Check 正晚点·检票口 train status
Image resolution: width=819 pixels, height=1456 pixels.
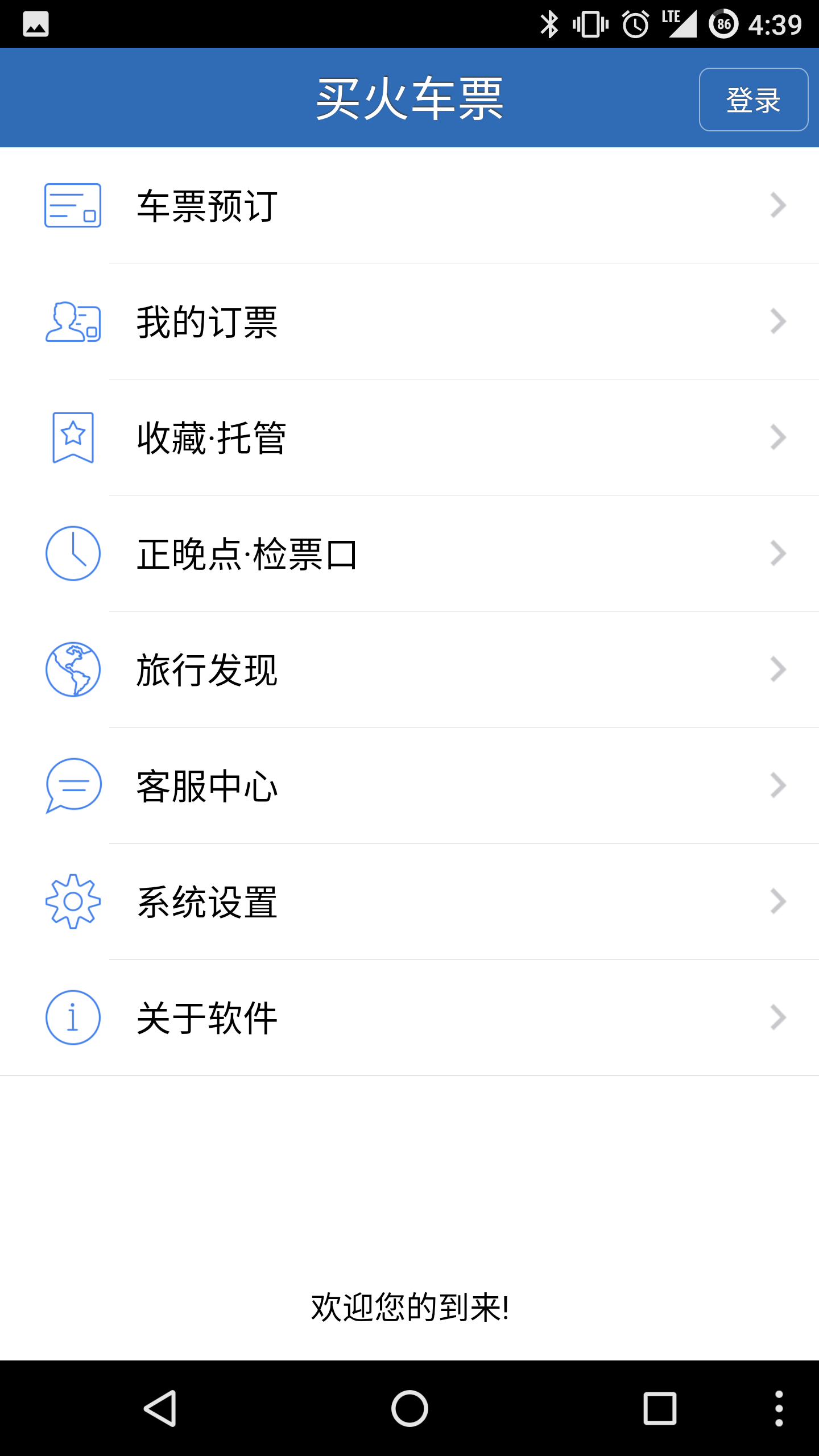point(409,553)
